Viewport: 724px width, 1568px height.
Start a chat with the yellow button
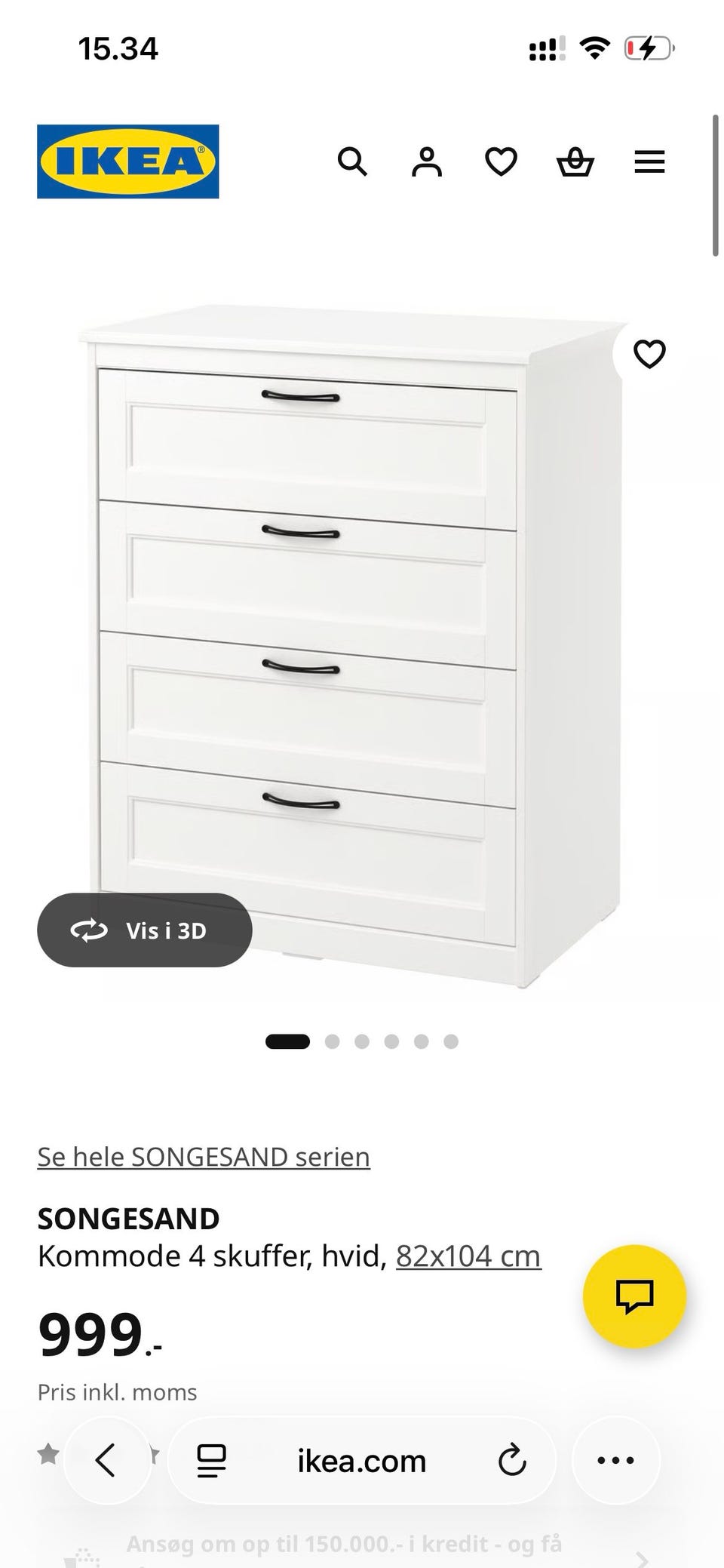coord(634,1296)
